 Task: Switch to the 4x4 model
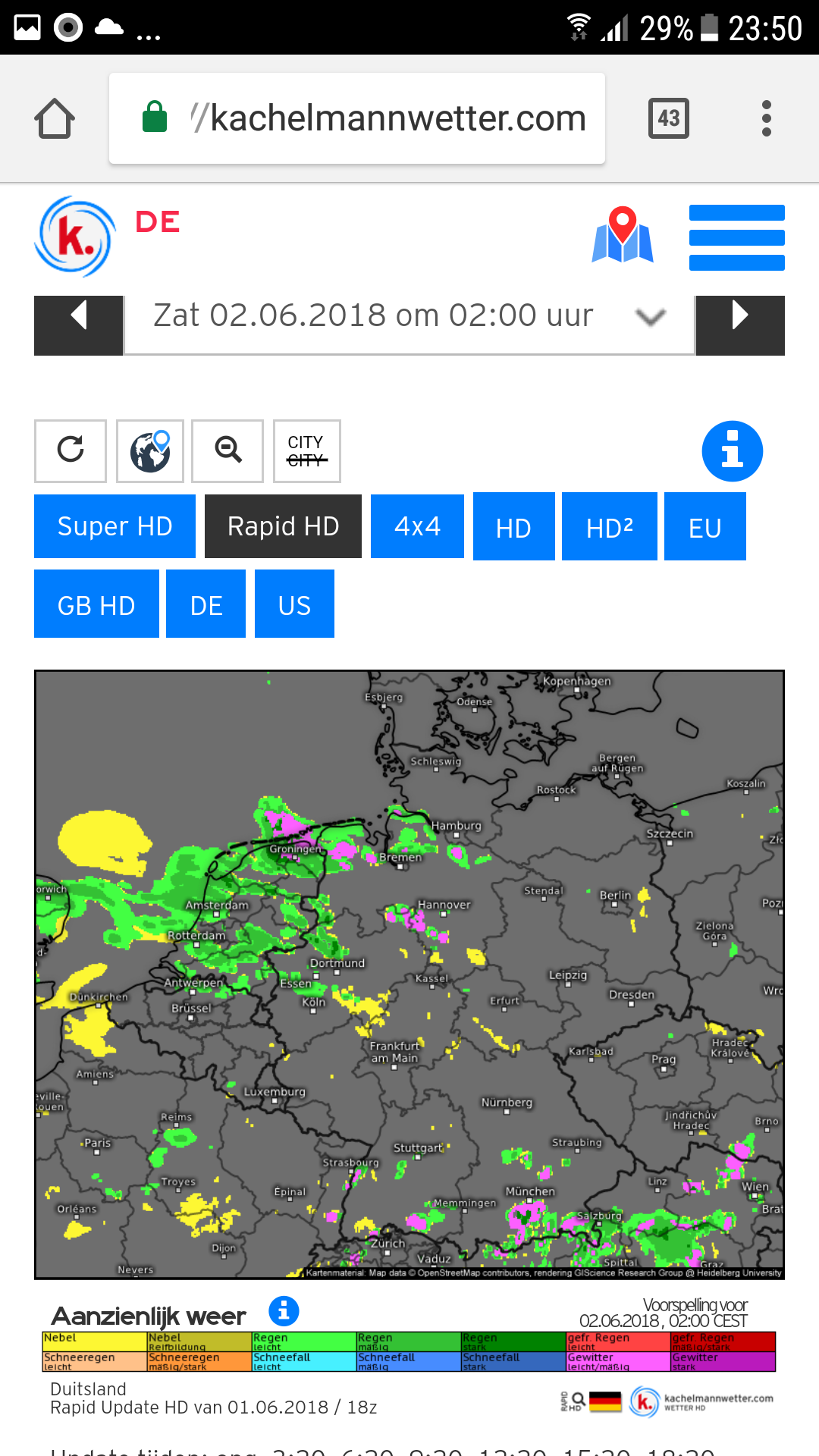(x=417, y=526)
